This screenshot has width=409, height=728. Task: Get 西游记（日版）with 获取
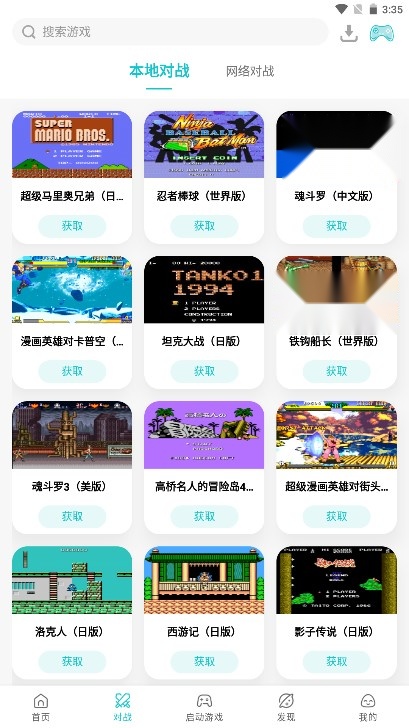(204, 662)
